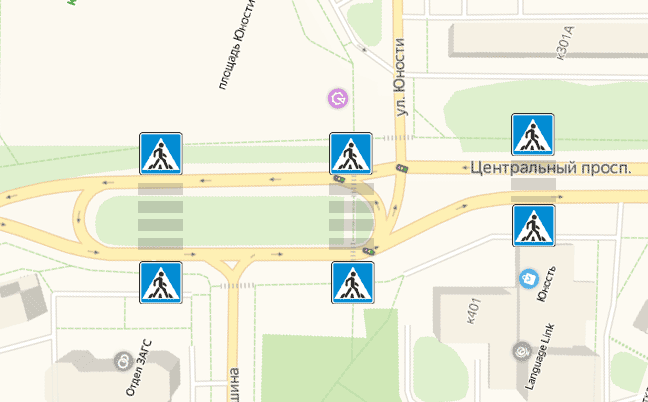
Task: Open the Юность place marker
Action: pyautogui.click(x=529, y=277)
